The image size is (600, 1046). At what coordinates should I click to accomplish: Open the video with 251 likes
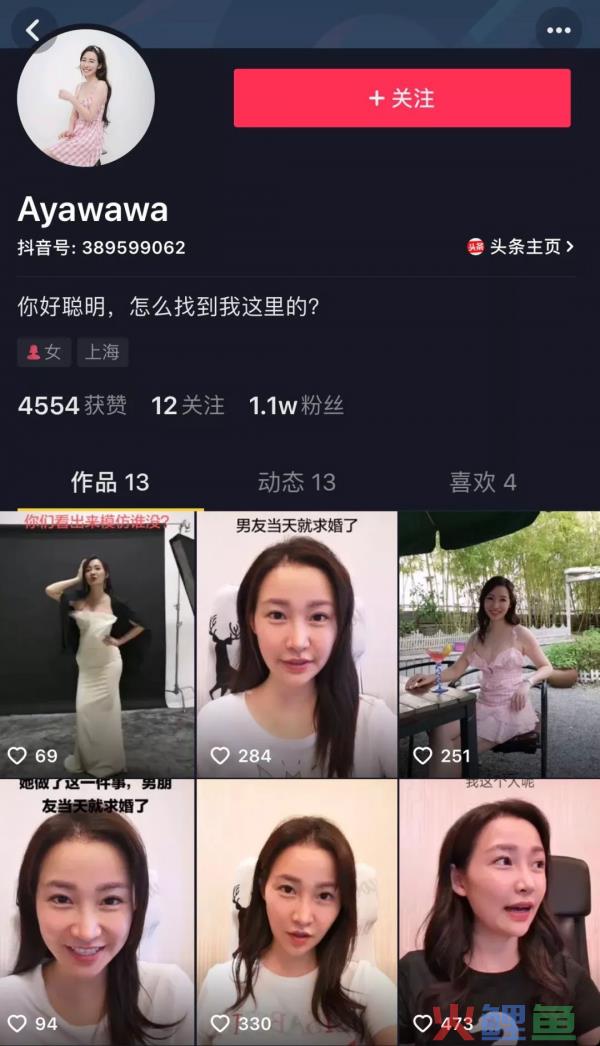499,644
